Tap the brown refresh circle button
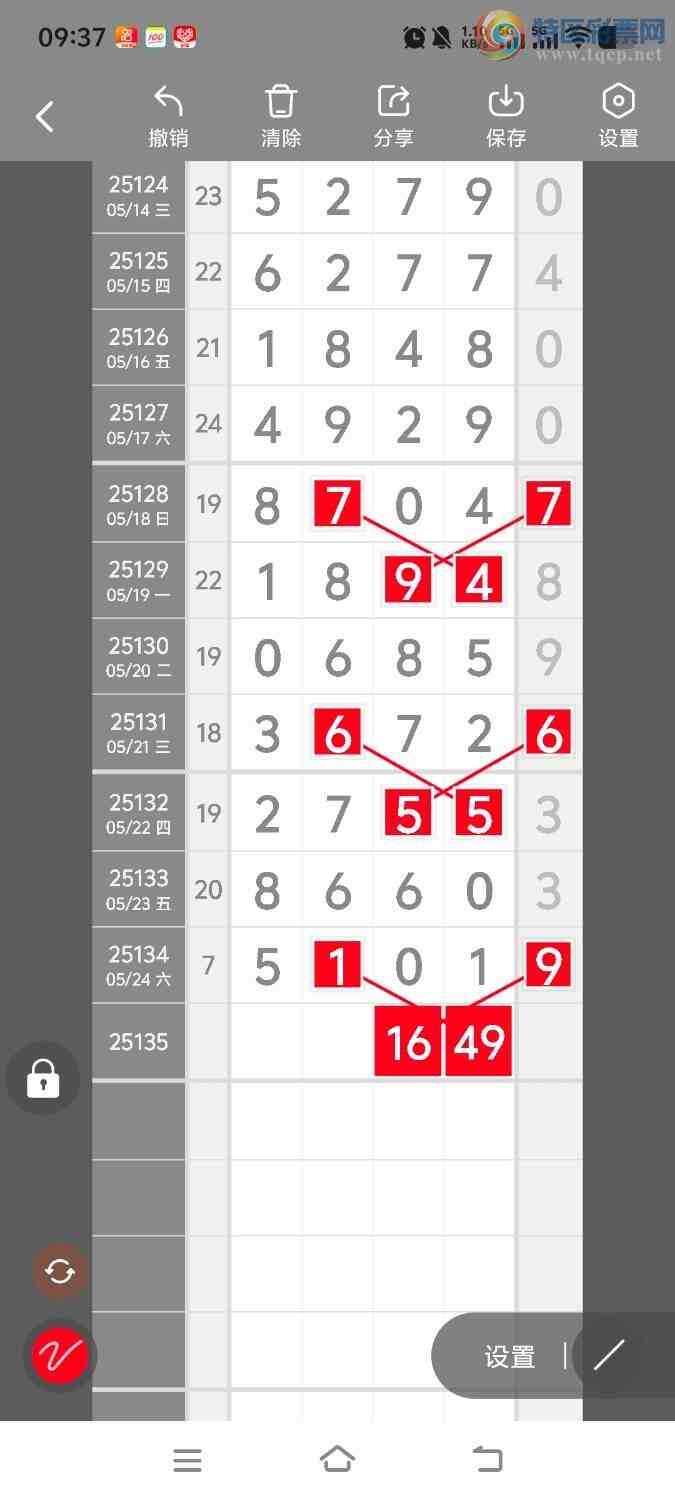The height and width of the screenshot is (1500, 675). pos(60,1271)
